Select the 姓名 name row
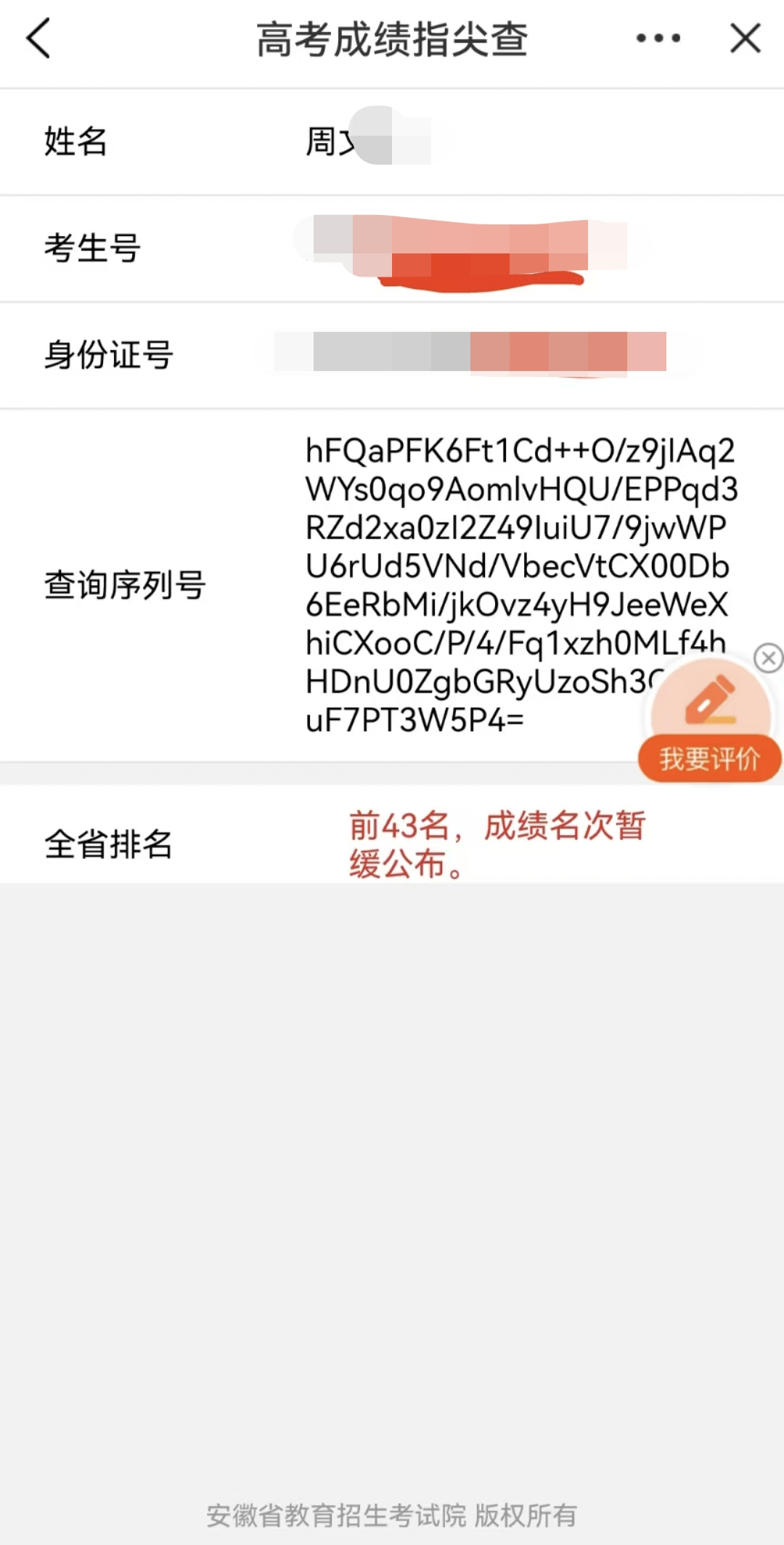784x1545 pixels. pyautogui.click(x=75, y=142)
